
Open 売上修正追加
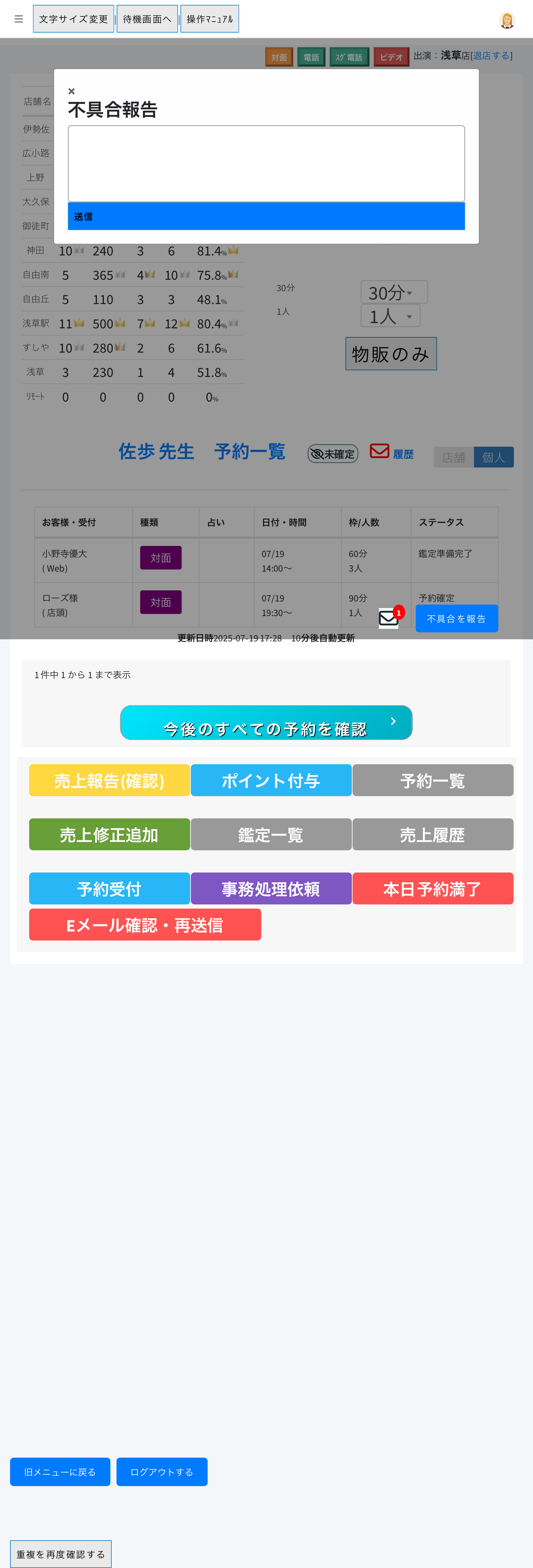(110, 835)
